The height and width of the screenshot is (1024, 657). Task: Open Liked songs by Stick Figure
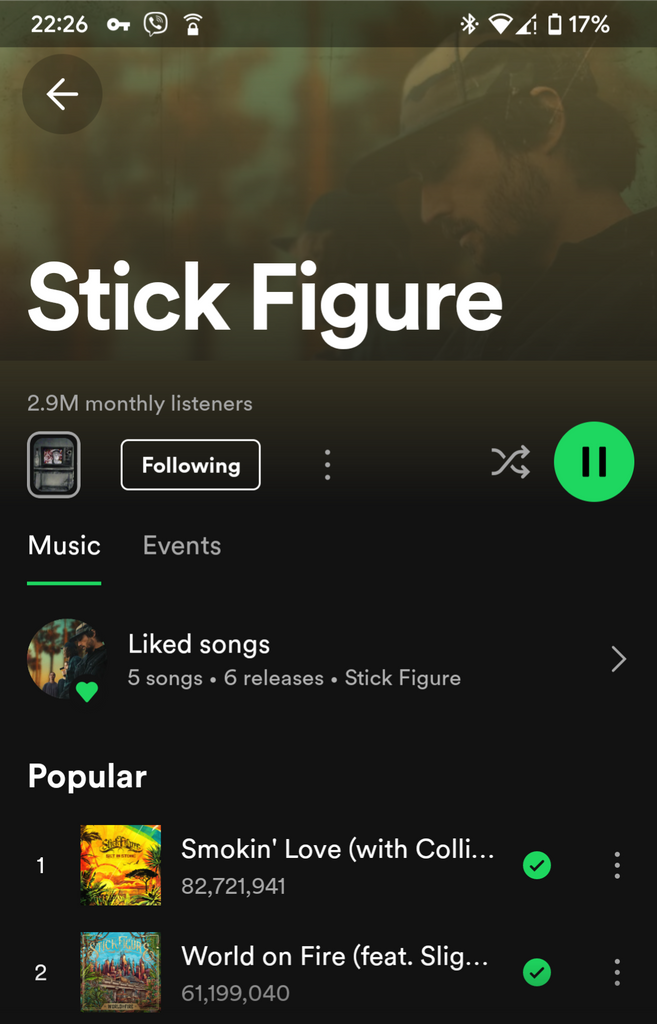(328, 659)
